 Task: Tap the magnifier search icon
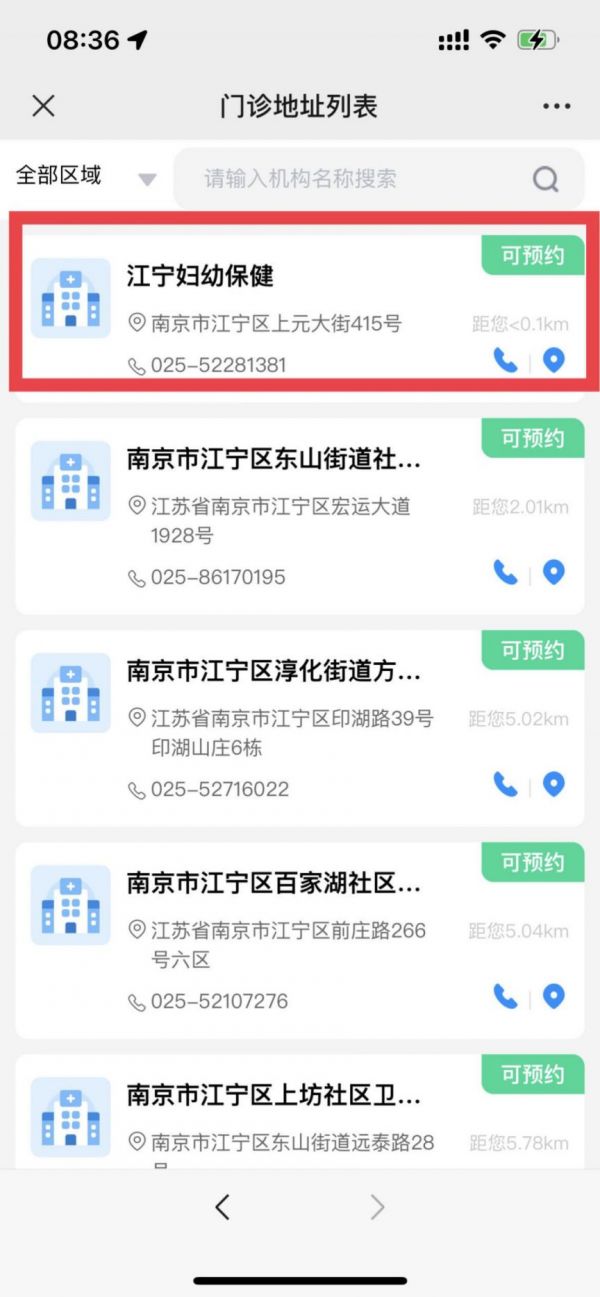545,179
